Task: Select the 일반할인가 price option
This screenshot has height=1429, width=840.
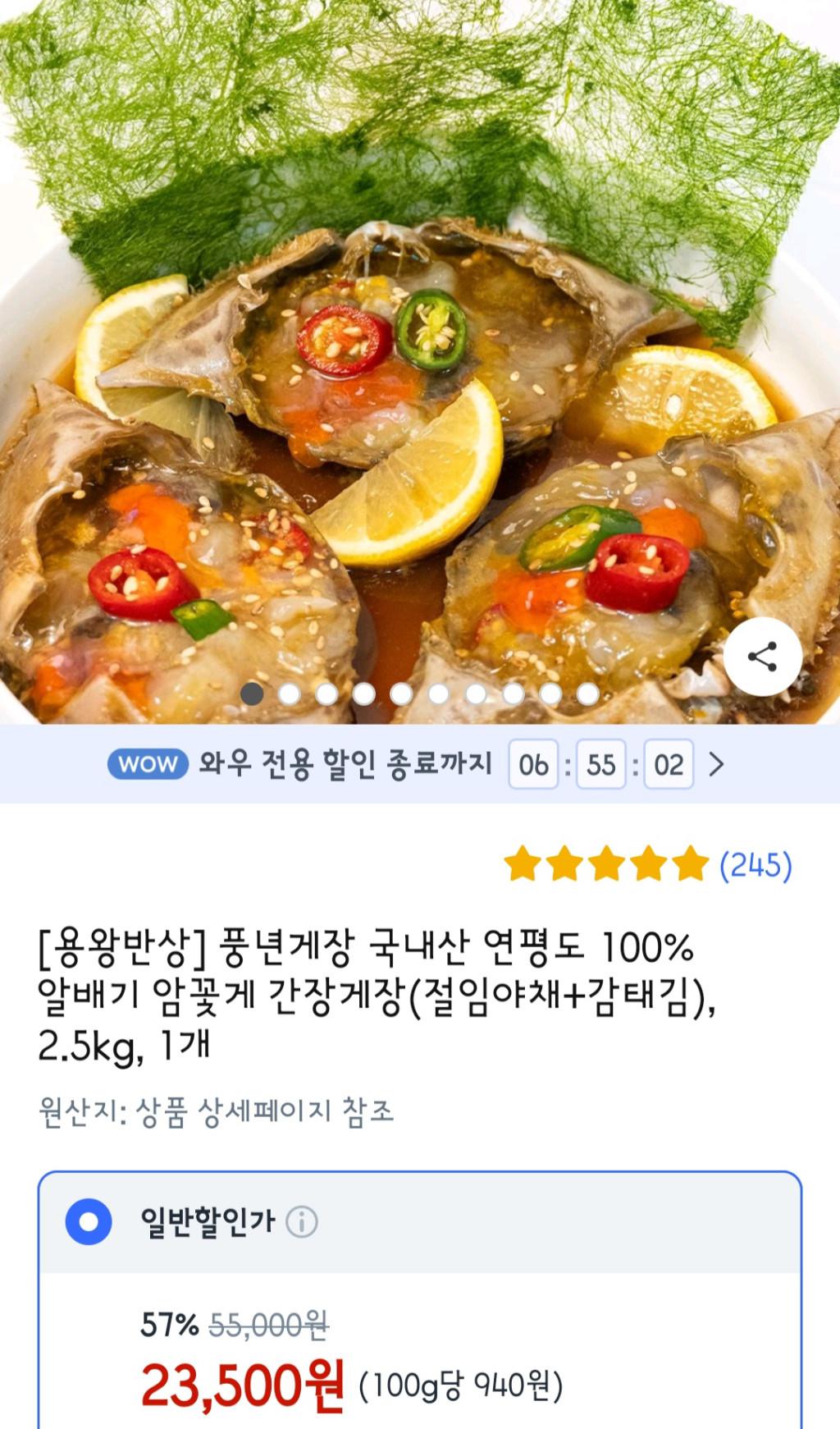Action: pyautogui.click(x=89, y=1221)
